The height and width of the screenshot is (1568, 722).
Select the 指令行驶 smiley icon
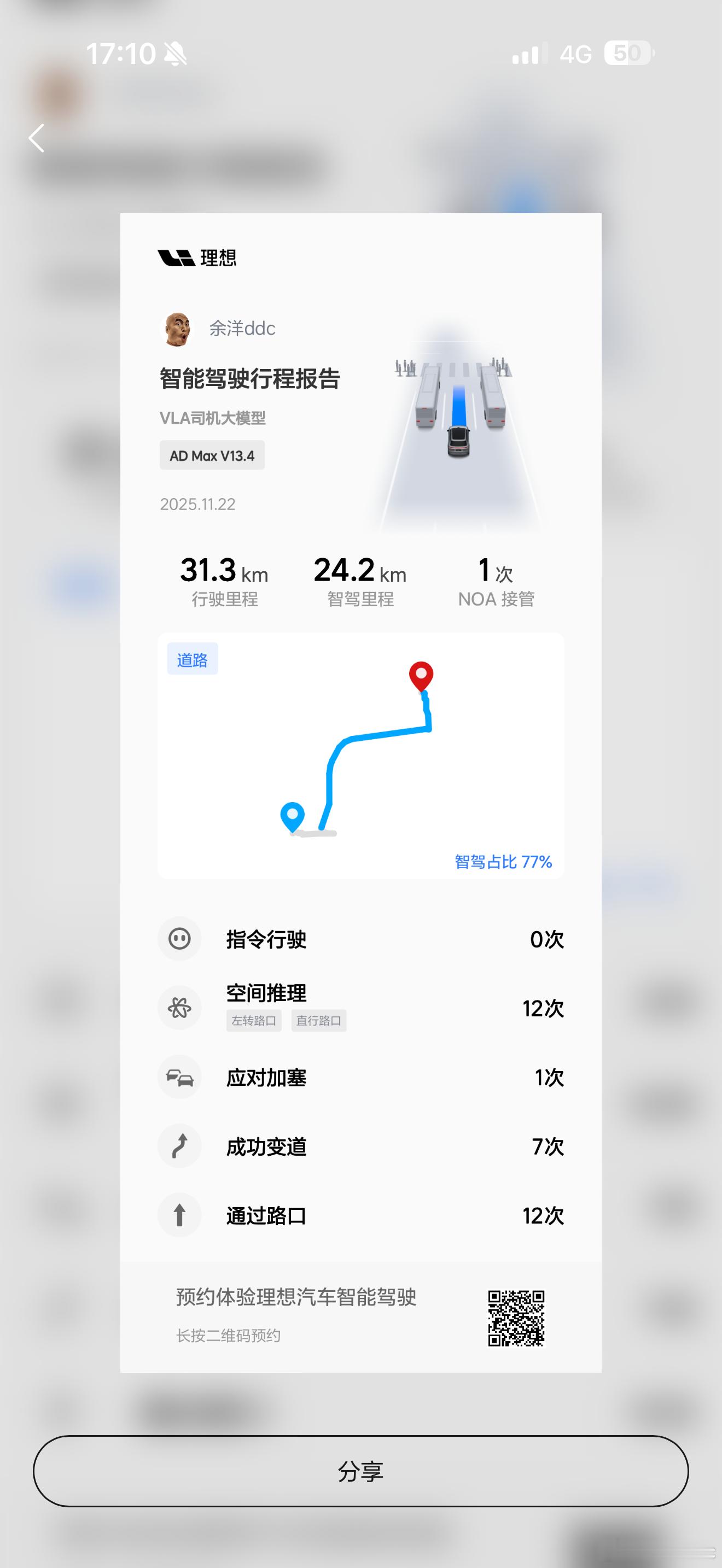[x=179, y=939]
